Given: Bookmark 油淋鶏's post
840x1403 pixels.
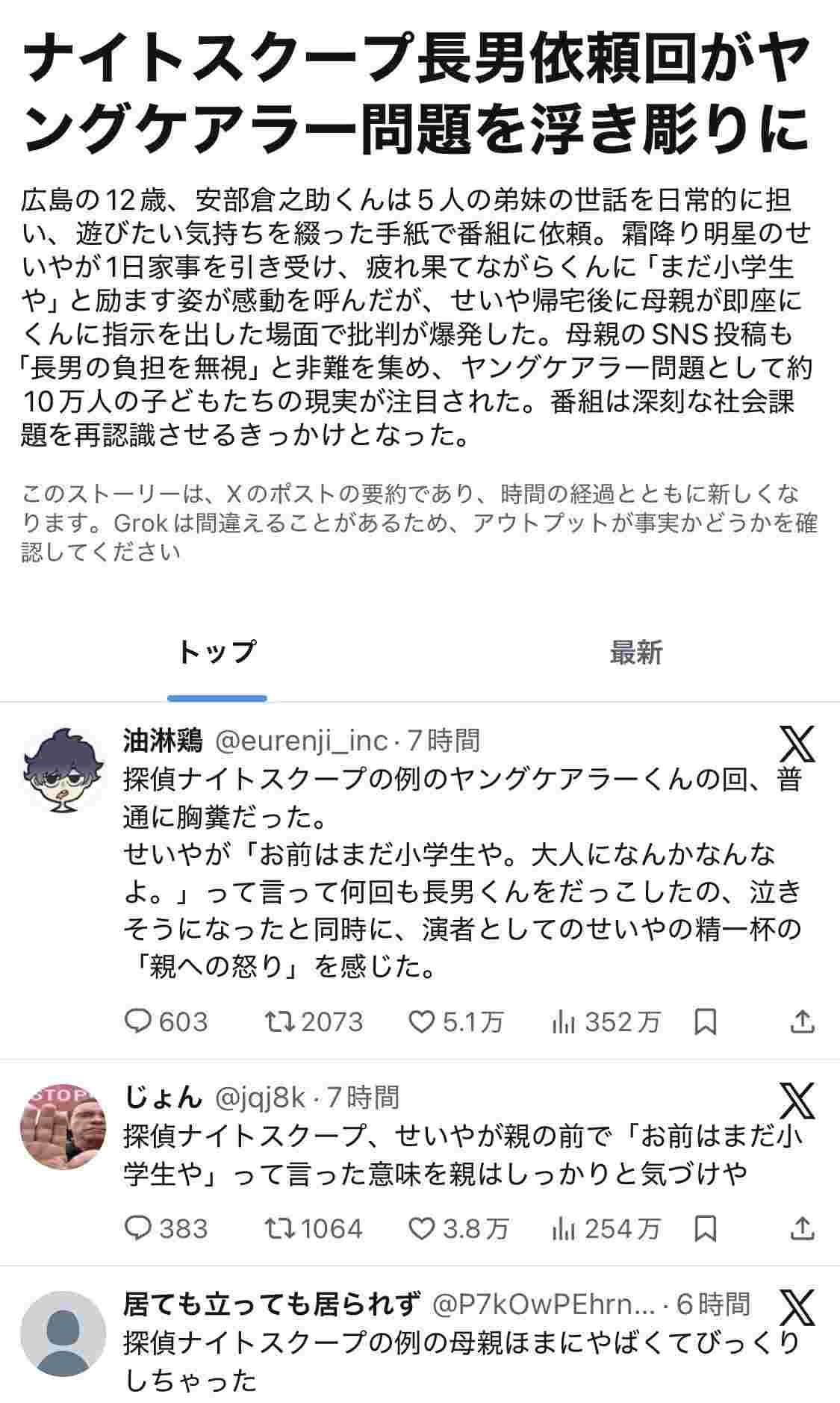Looking at the screenshot, I should coord(706,1021).
